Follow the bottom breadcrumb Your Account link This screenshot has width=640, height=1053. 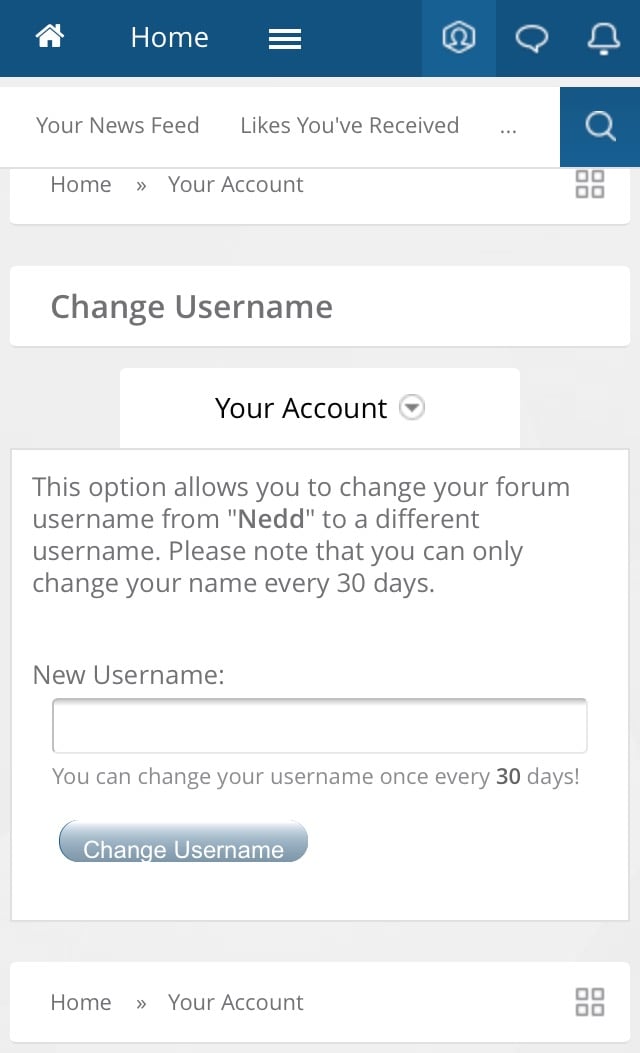[236, 1002]
